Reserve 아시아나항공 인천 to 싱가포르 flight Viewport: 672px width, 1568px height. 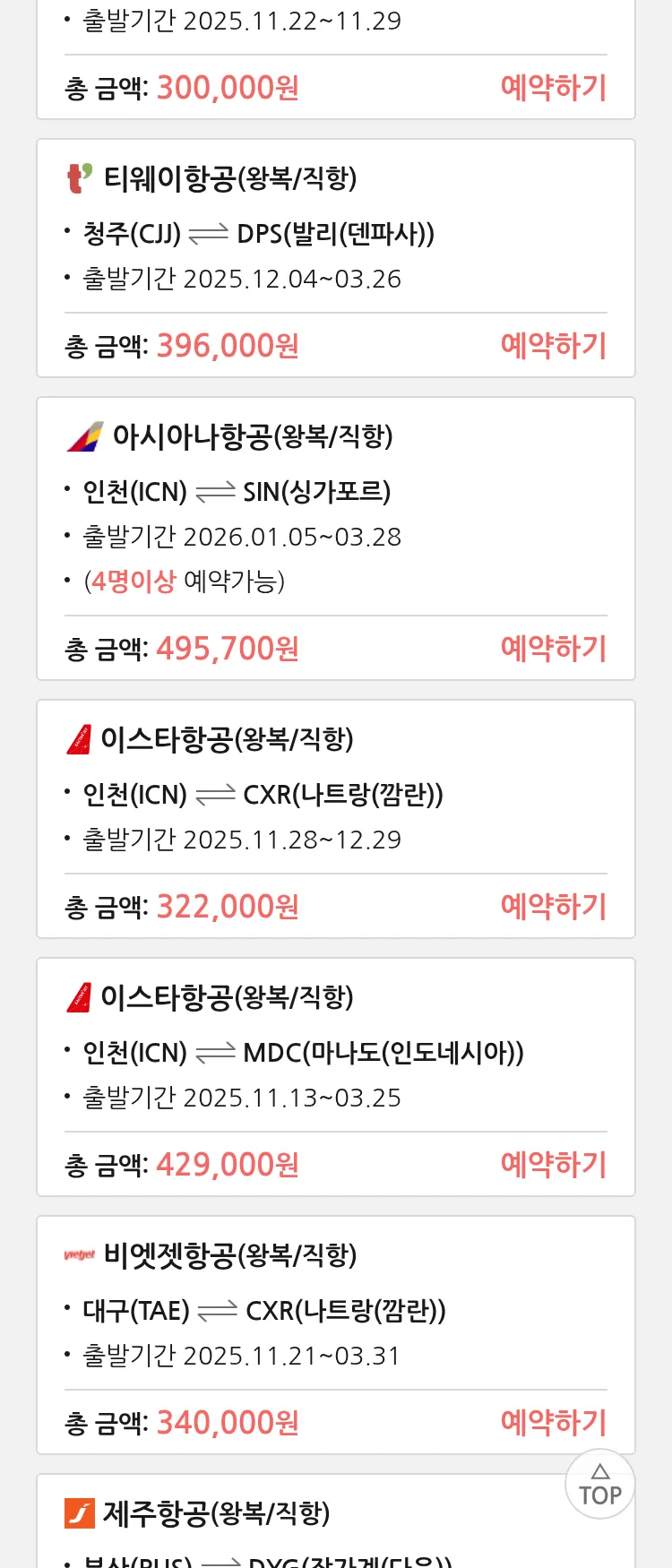pos(553,649)
